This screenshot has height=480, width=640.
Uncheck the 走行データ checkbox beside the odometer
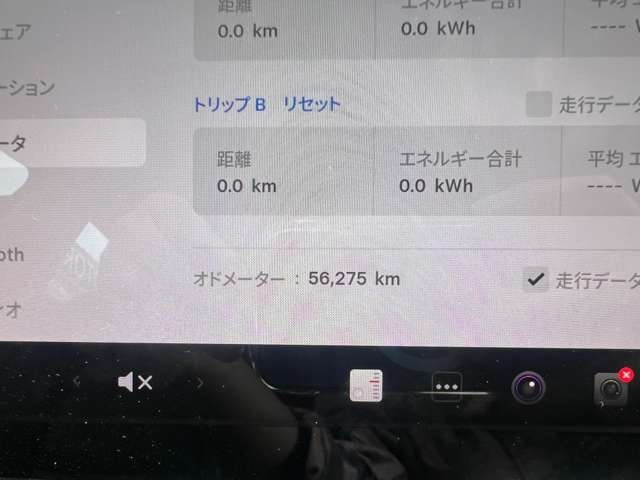point(537,279)
